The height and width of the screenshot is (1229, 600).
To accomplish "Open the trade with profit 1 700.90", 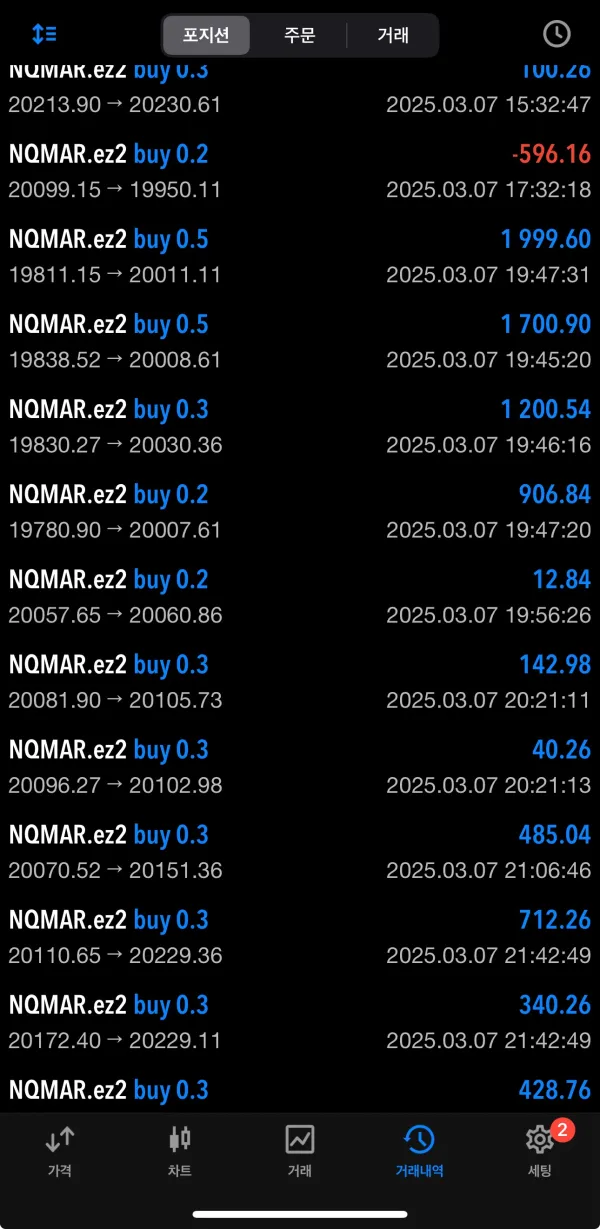I will (x=300, y=341).
